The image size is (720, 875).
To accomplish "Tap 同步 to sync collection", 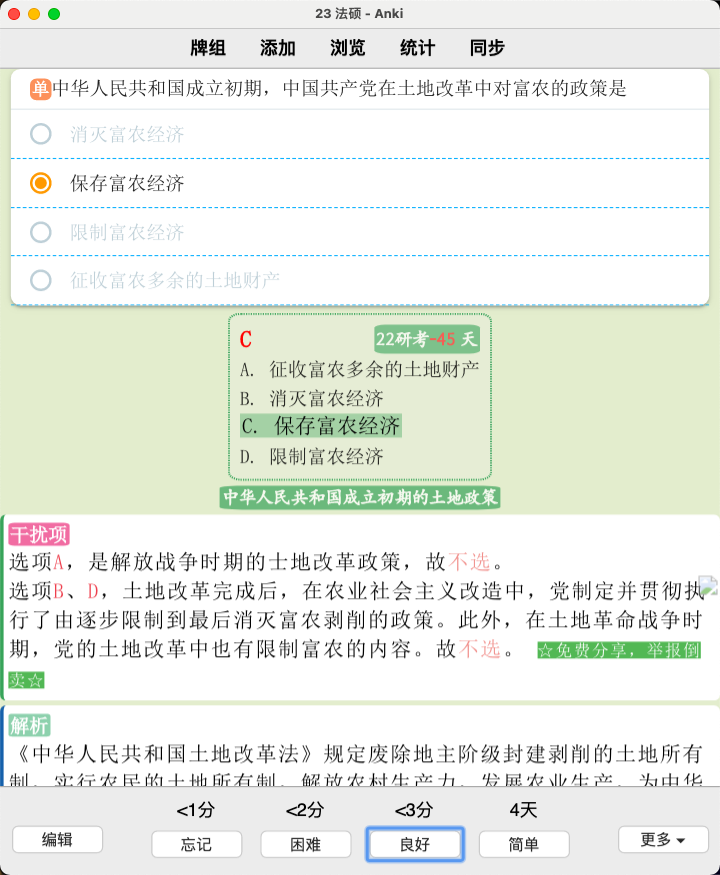I will click(x=488, y=48).
